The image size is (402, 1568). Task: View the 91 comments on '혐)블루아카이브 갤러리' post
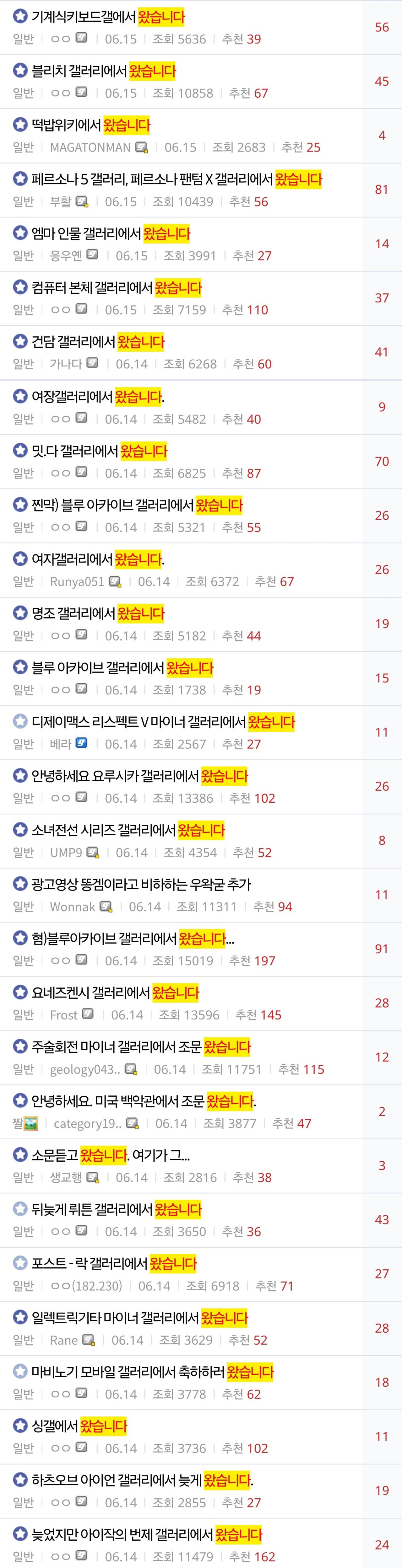381,948
